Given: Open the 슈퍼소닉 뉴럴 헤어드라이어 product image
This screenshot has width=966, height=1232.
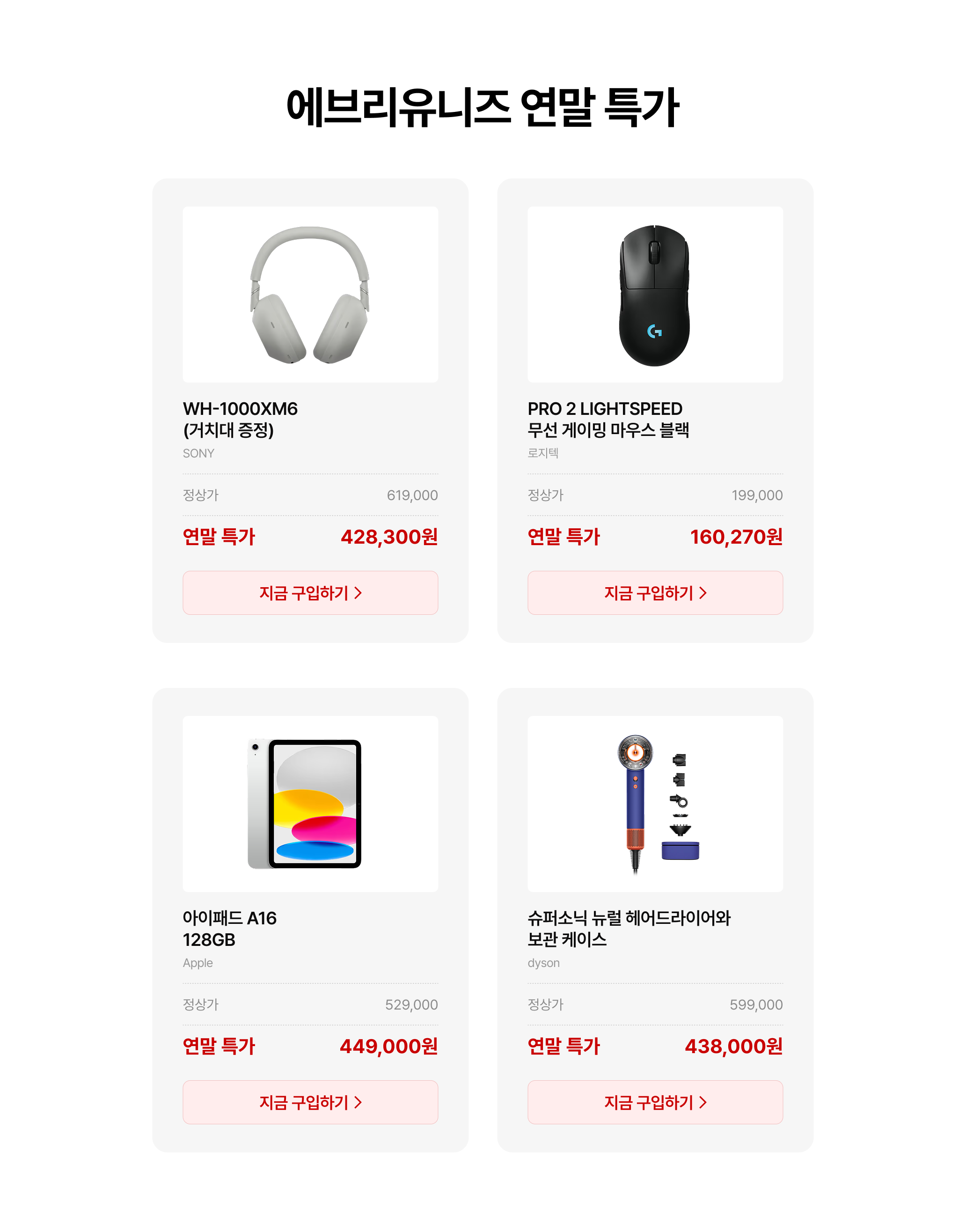Looking at the screenshot, I should click(655, 804).
